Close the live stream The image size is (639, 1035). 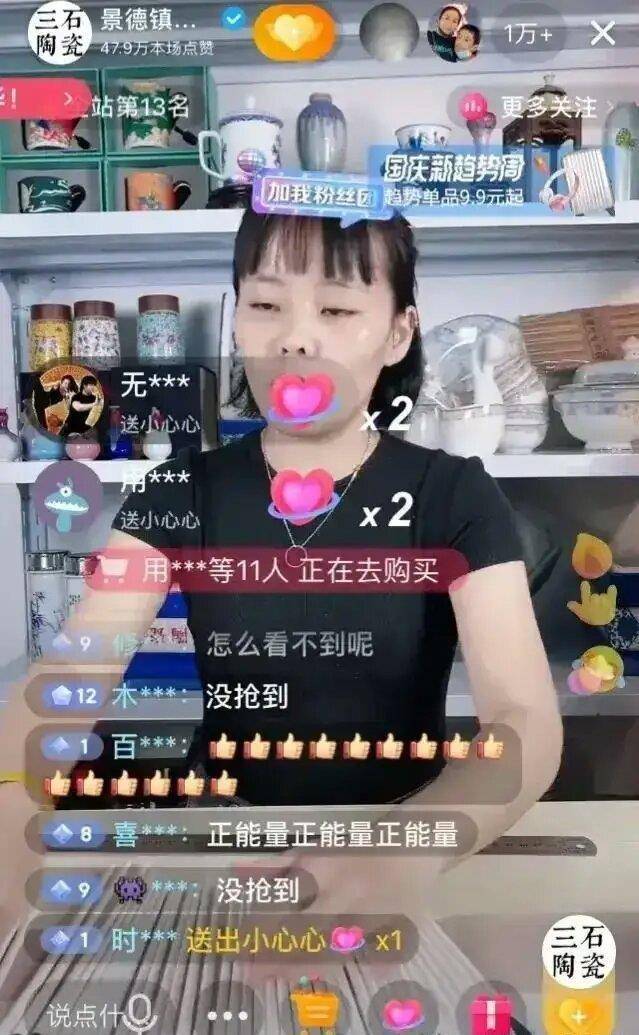(x=602, y=33)
